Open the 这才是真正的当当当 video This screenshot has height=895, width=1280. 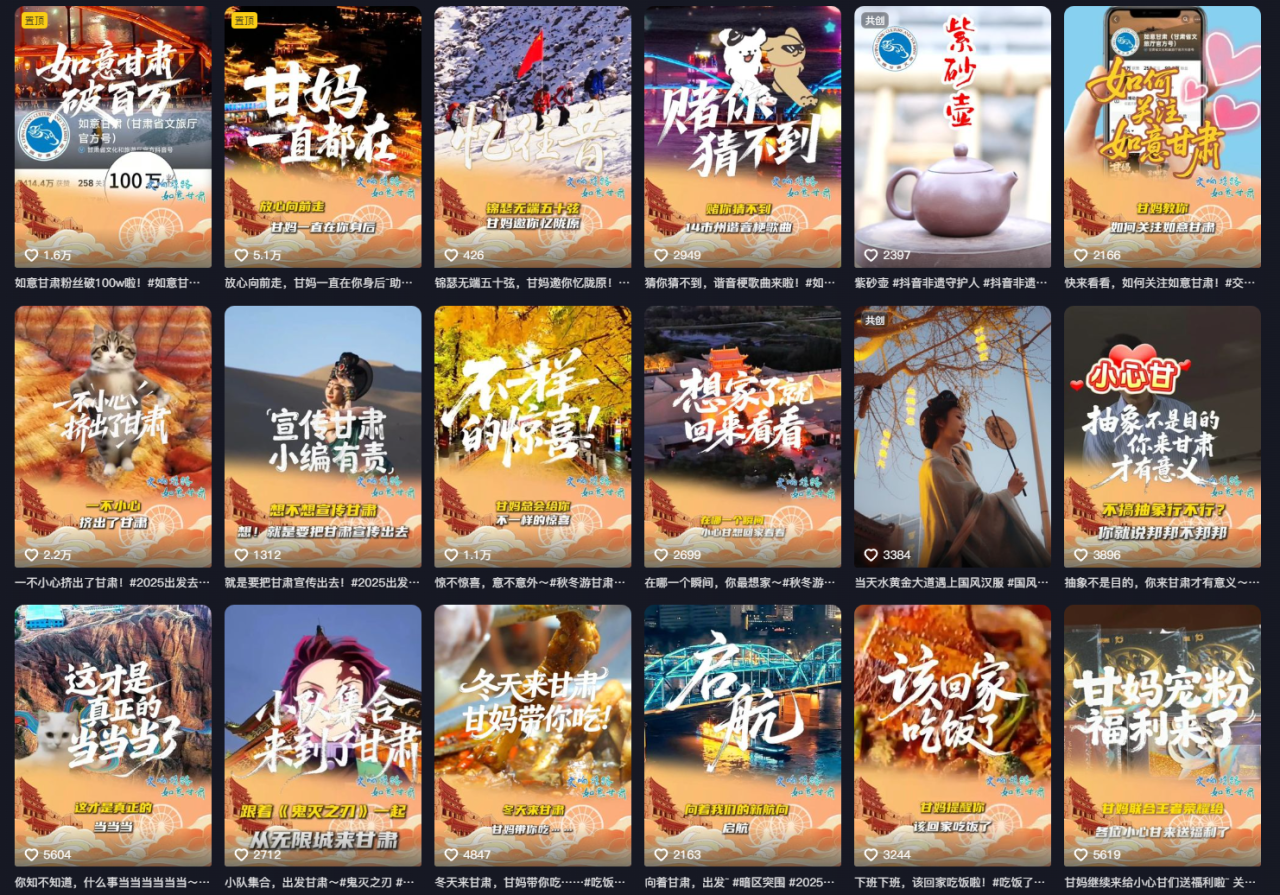113,735
